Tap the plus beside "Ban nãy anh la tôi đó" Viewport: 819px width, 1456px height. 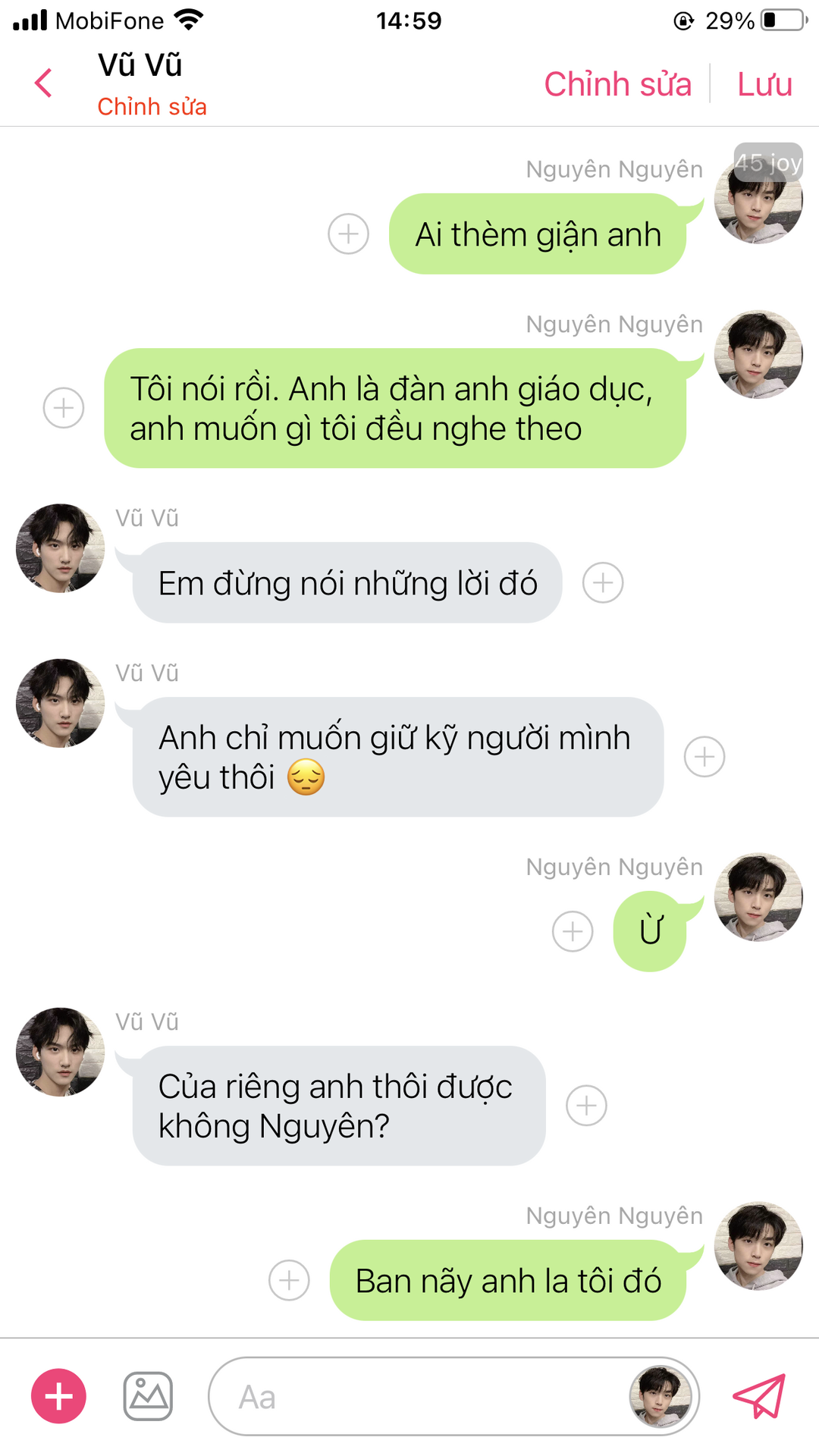289,1280
